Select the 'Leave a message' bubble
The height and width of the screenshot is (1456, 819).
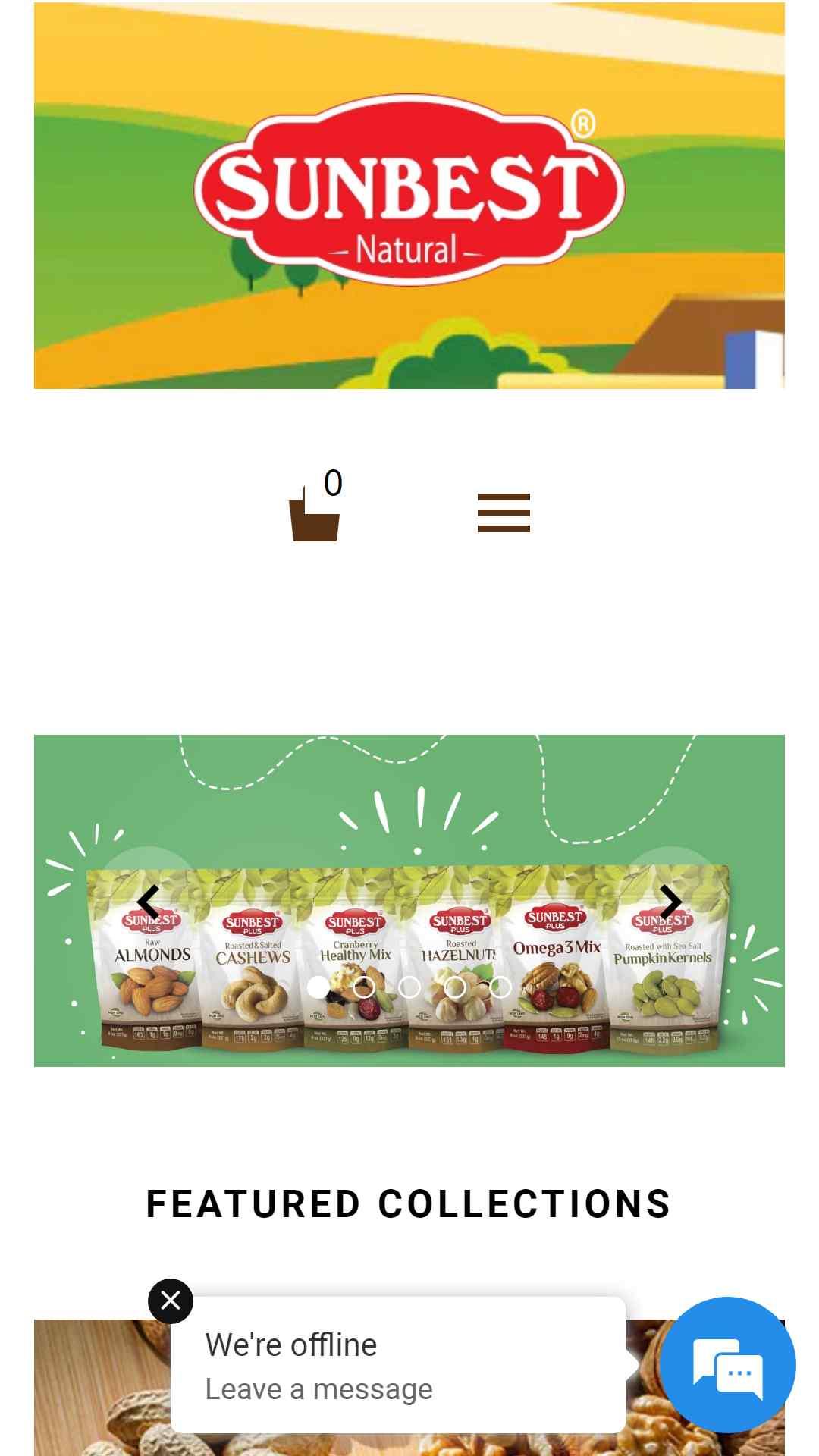(398, 1365)
